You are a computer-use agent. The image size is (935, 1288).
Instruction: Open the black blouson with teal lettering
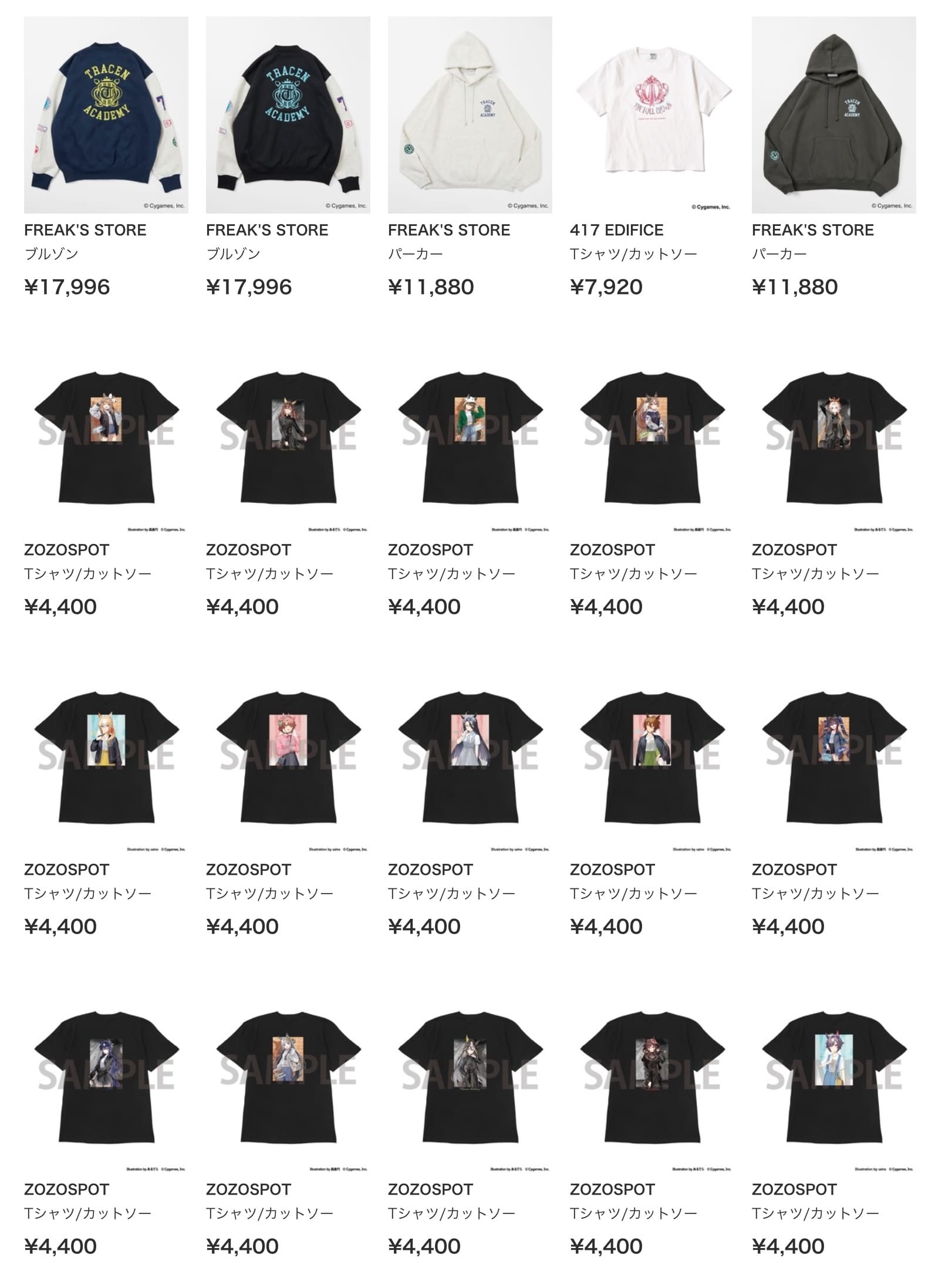pos(288,115)
